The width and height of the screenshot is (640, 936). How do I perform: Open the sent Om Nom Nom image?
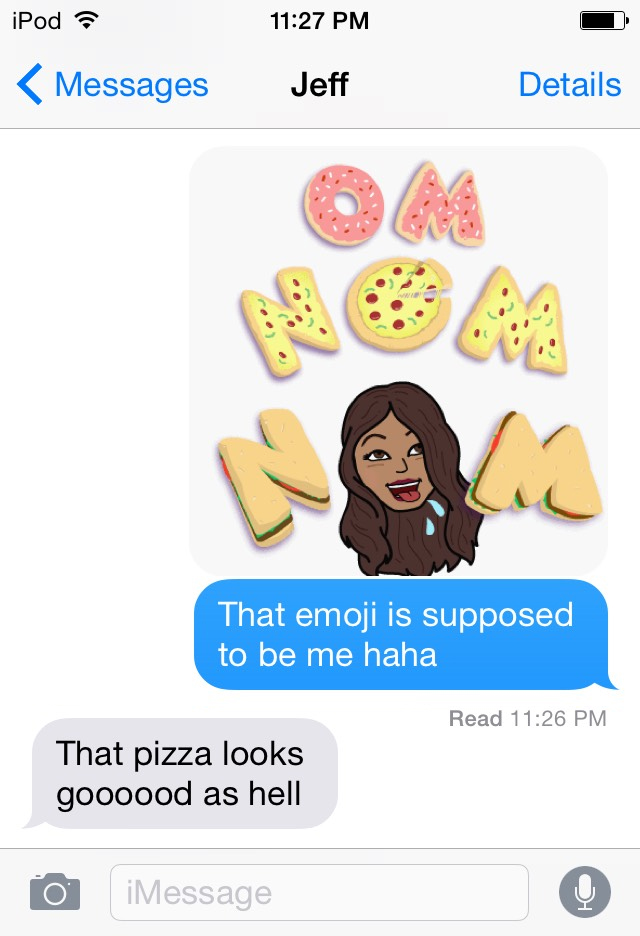(398, 361)
